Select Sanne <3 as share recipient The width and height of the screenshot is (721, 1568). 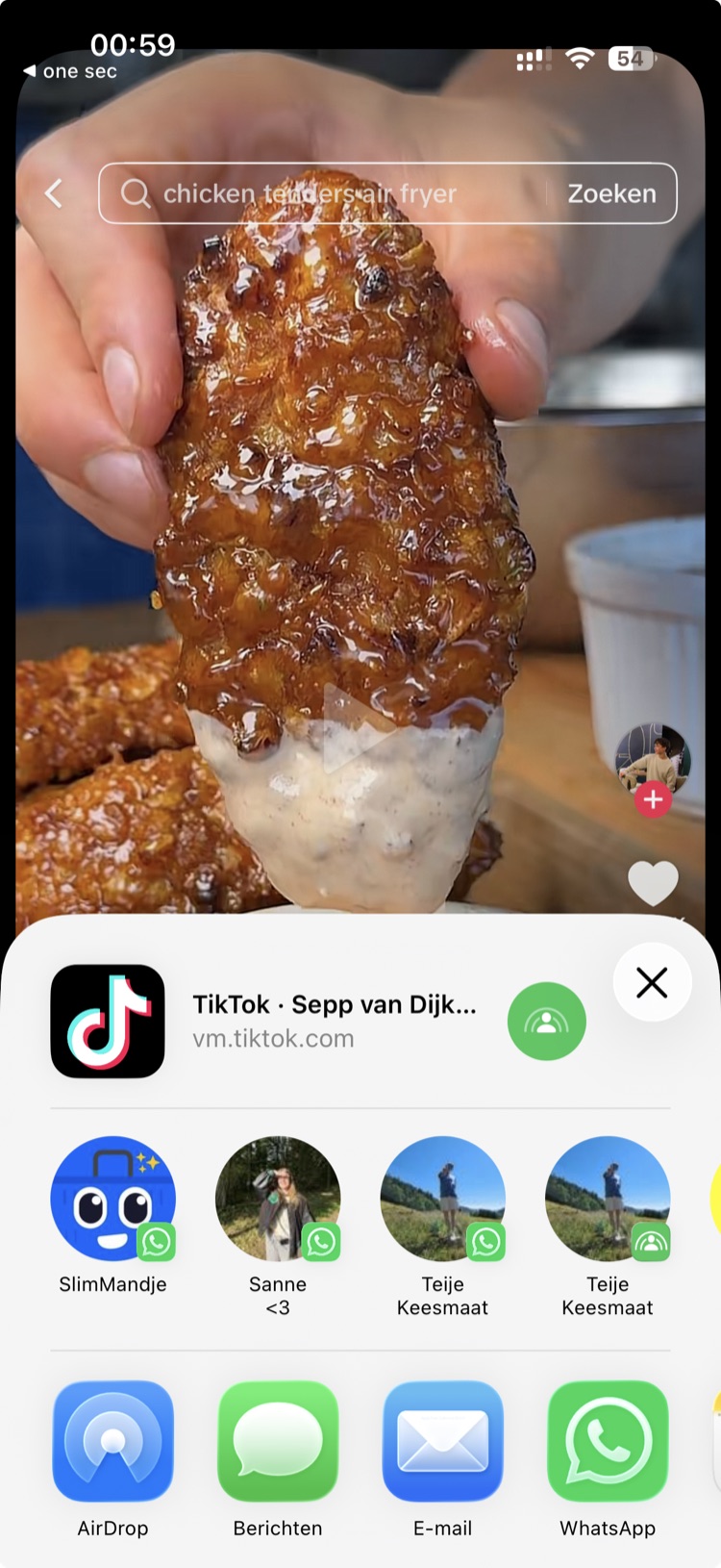coord(277,1196)
